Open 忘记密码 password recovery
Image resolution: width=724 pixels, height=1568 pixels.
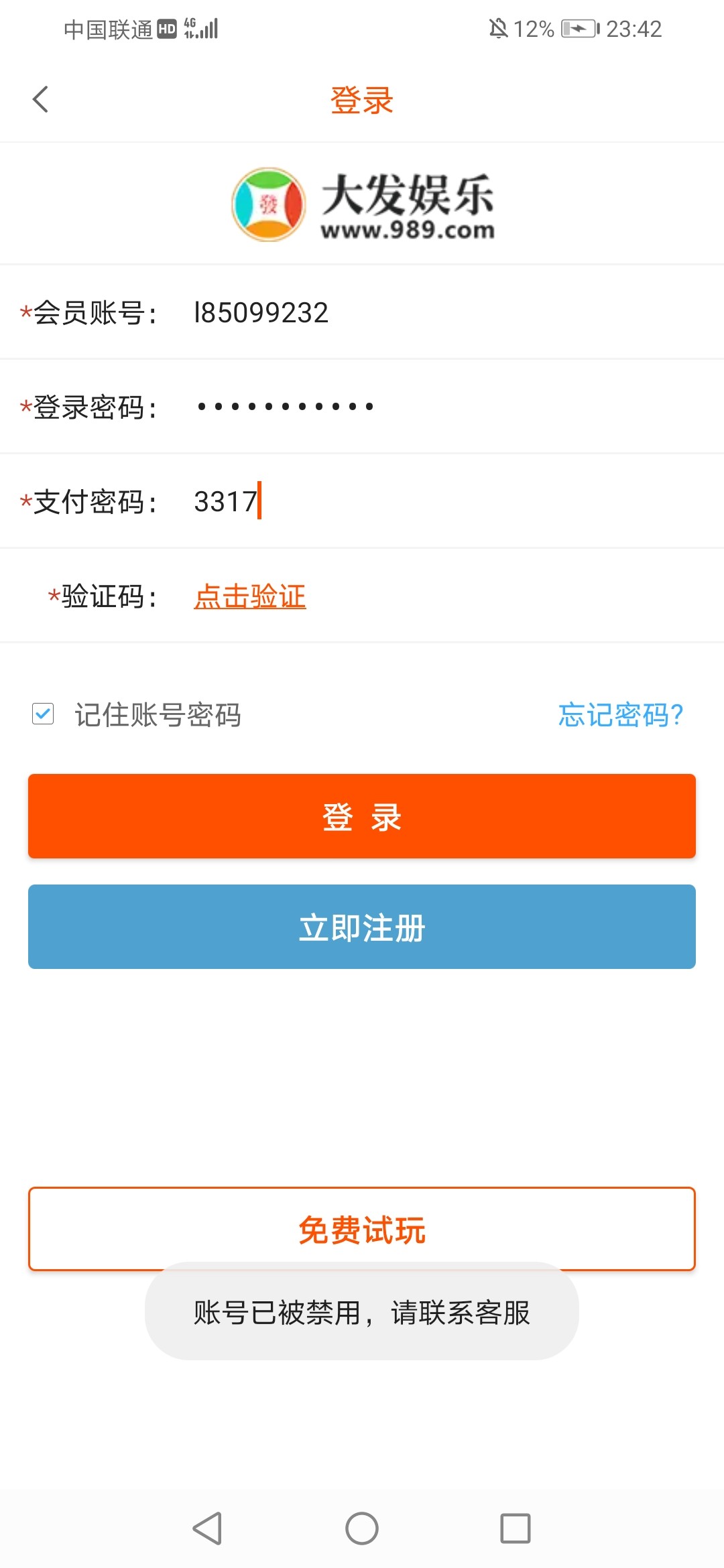[620, 716]
